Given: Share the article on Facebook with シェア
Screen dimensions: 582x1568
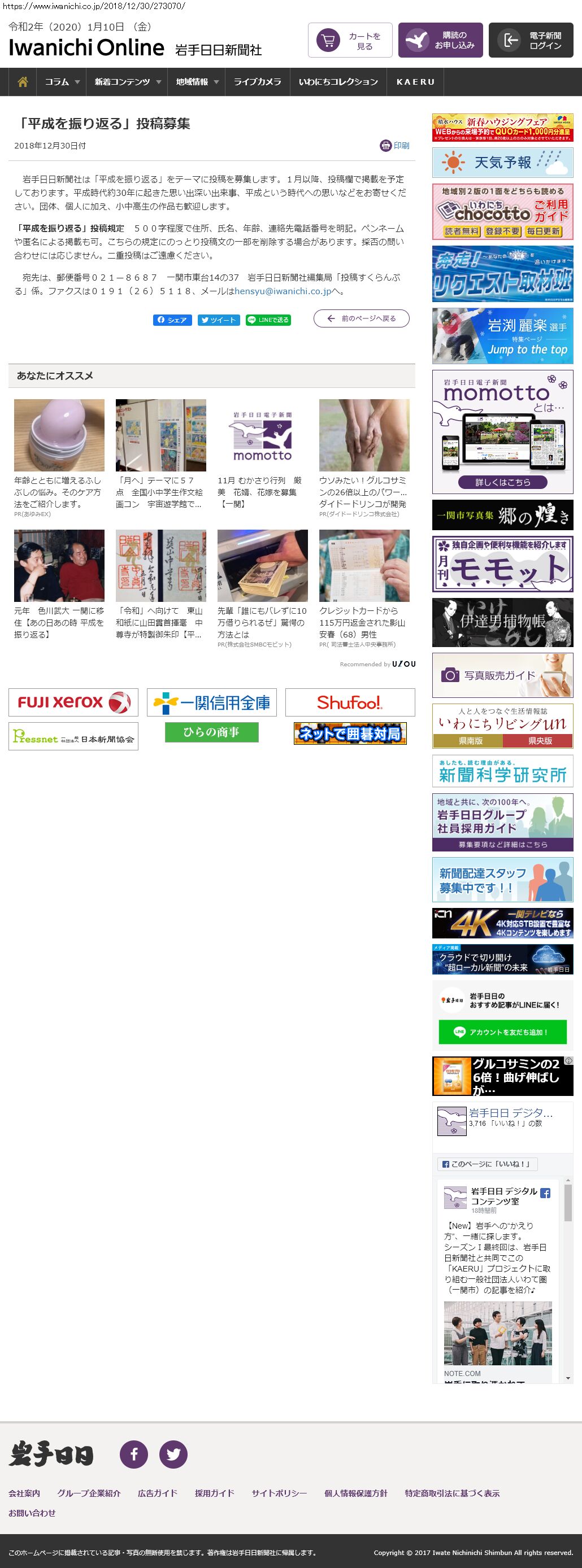Looking at the screenshot, I should tap(172, 320).
